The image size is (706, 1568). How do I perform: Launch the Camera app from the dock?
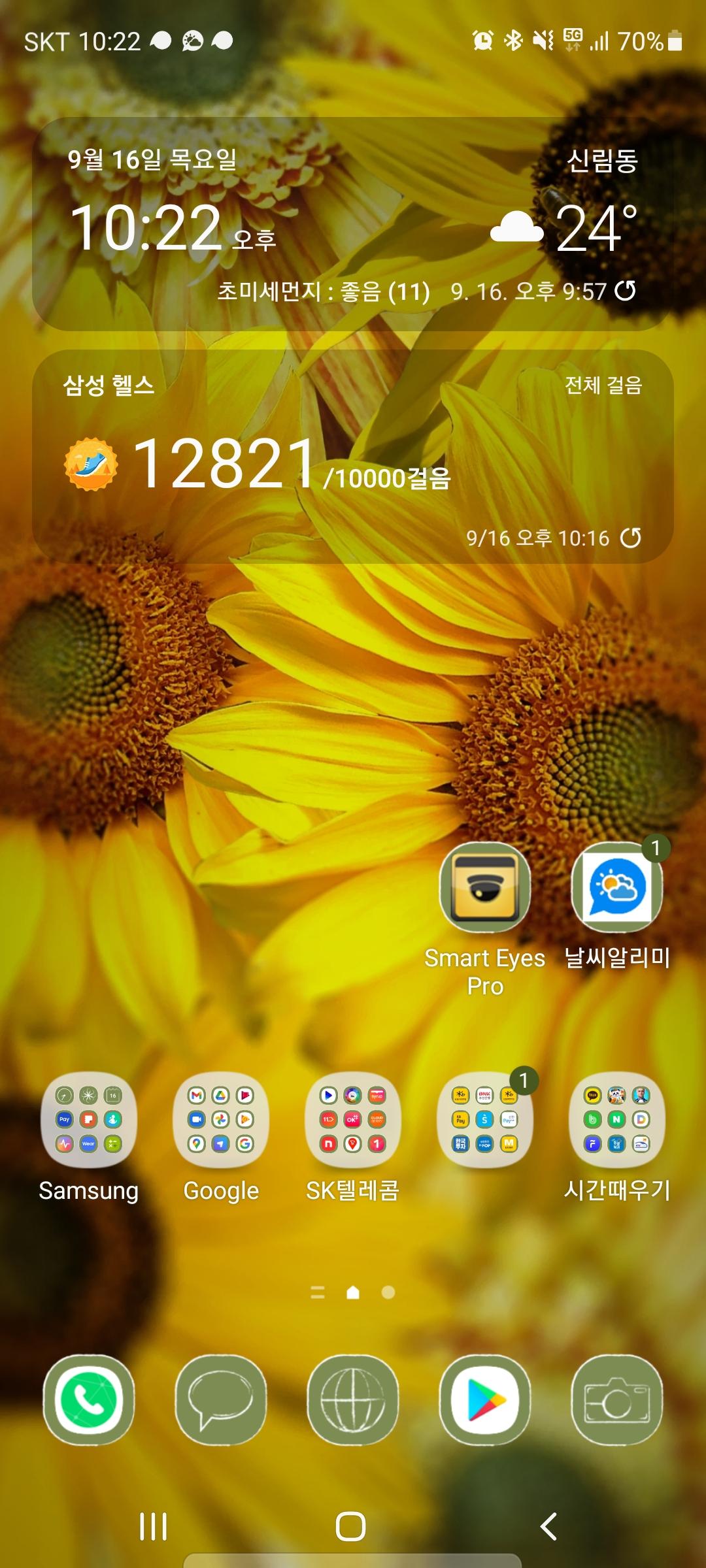pos(616,1400)
